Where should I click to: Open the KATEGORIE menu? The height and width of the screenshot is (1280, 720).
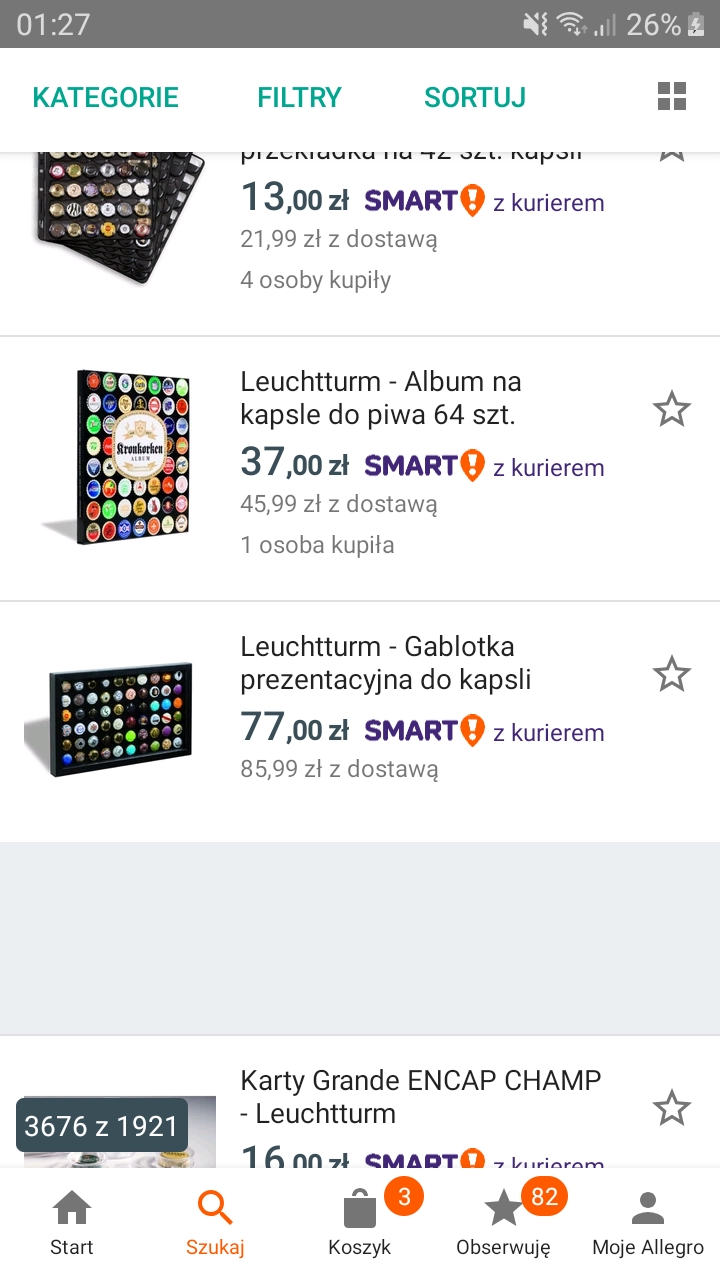105,97
